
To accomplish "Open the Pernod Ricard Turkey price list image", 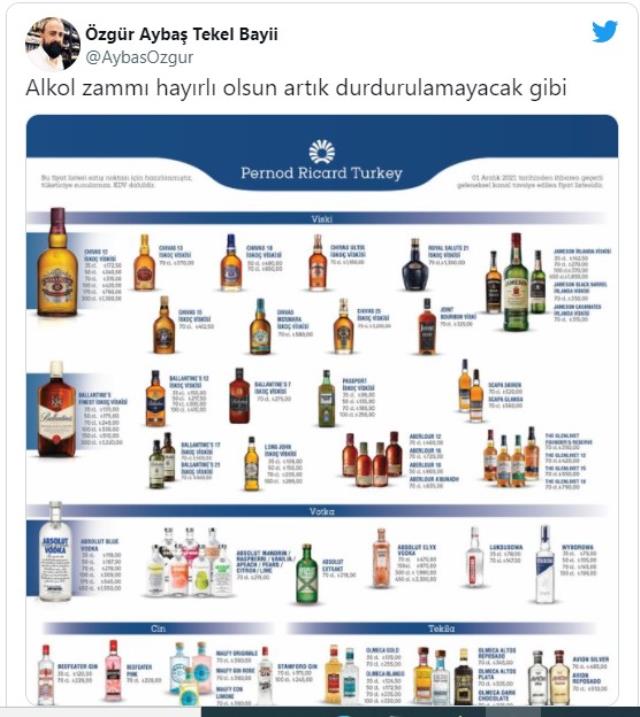I will pos(320,410).
